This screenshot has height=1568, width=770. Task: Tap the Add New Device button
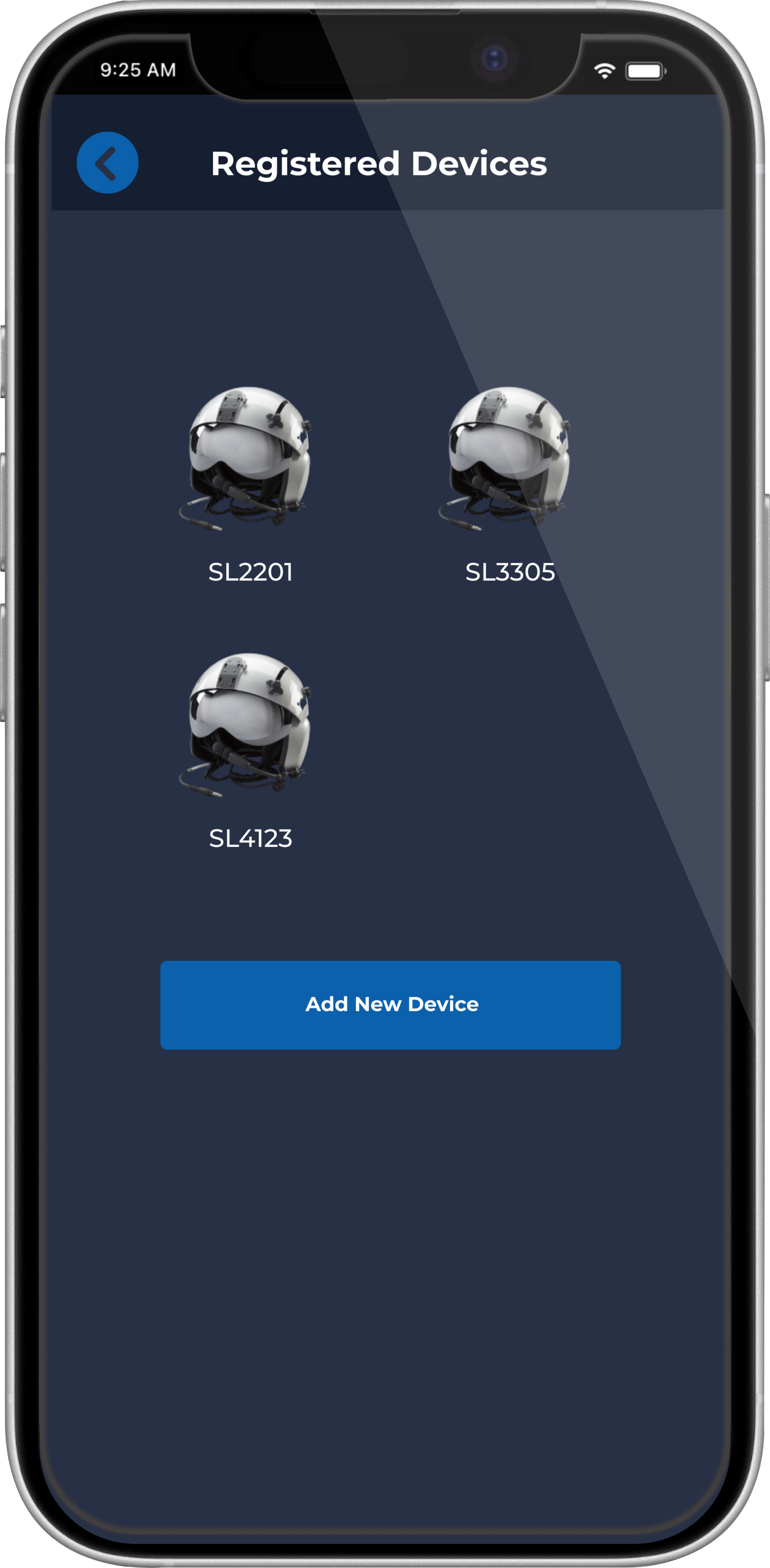coord(390,1005)
